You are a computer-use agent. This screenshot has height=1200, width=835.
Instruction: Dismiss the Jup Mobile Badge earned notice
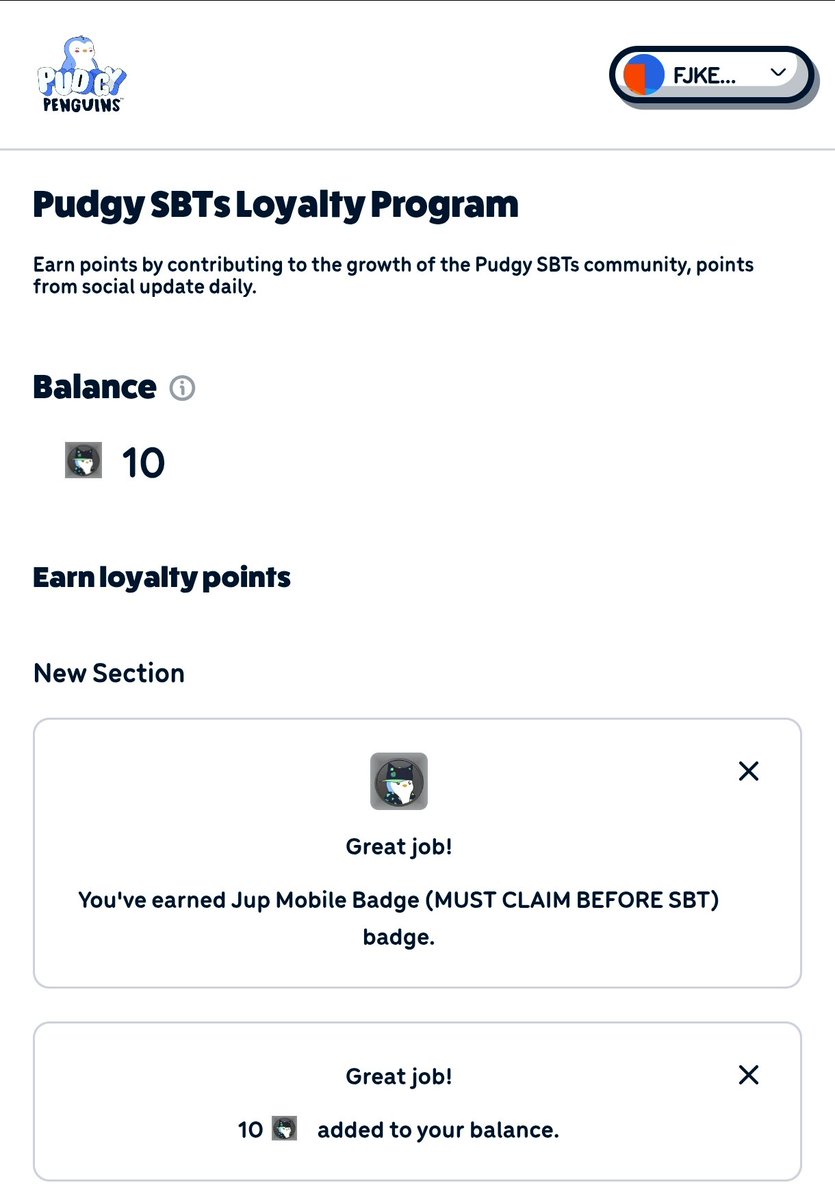[748, 771]
